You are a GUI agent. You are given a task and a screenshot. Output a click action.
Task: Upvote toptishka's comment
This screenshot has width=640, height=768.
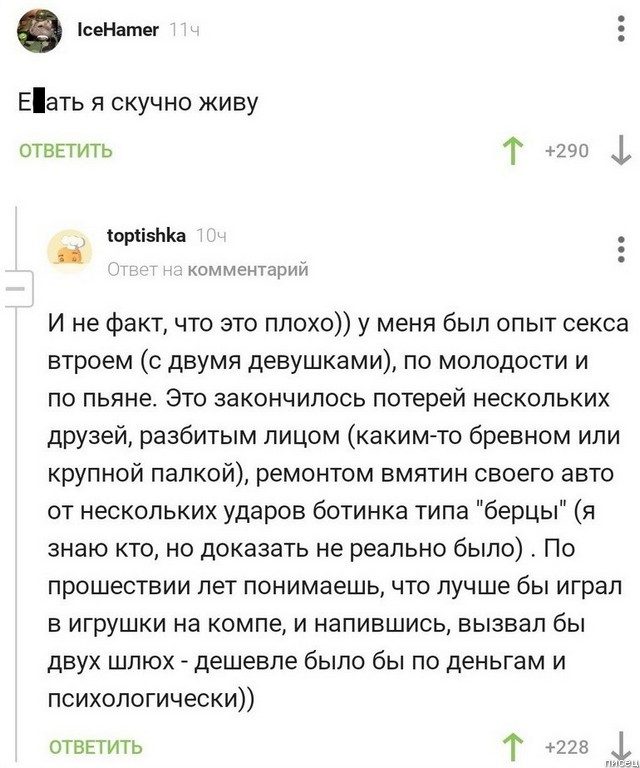coord(514,746)
